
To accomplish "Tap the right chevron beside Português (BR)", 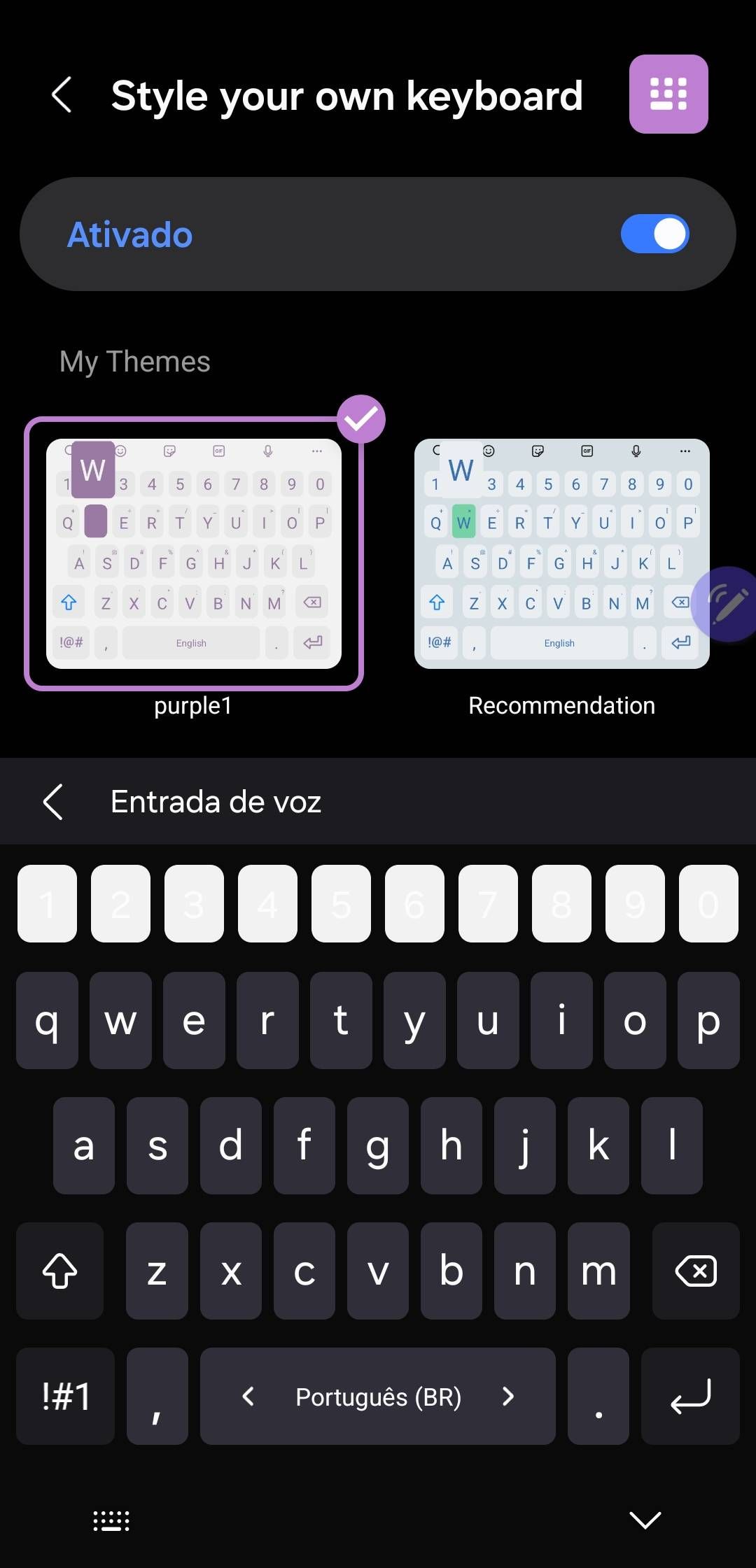I will pos(508,1397).
